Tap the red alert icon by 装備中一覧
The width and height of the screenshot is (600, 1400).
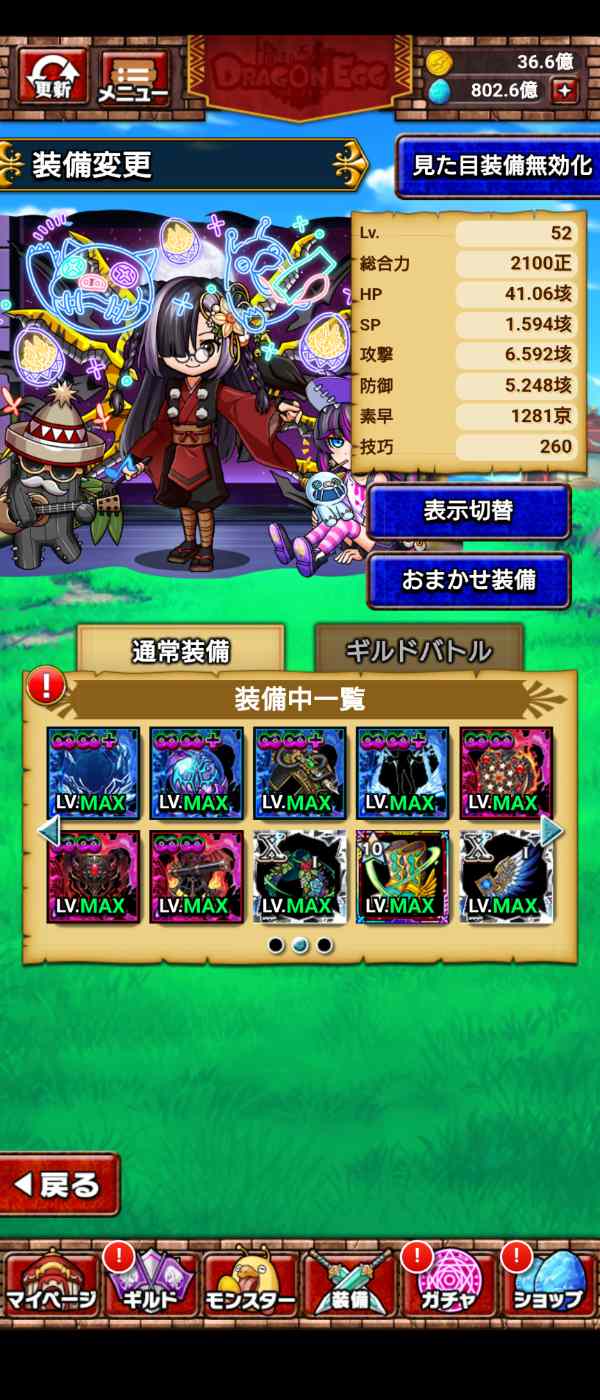46,687
